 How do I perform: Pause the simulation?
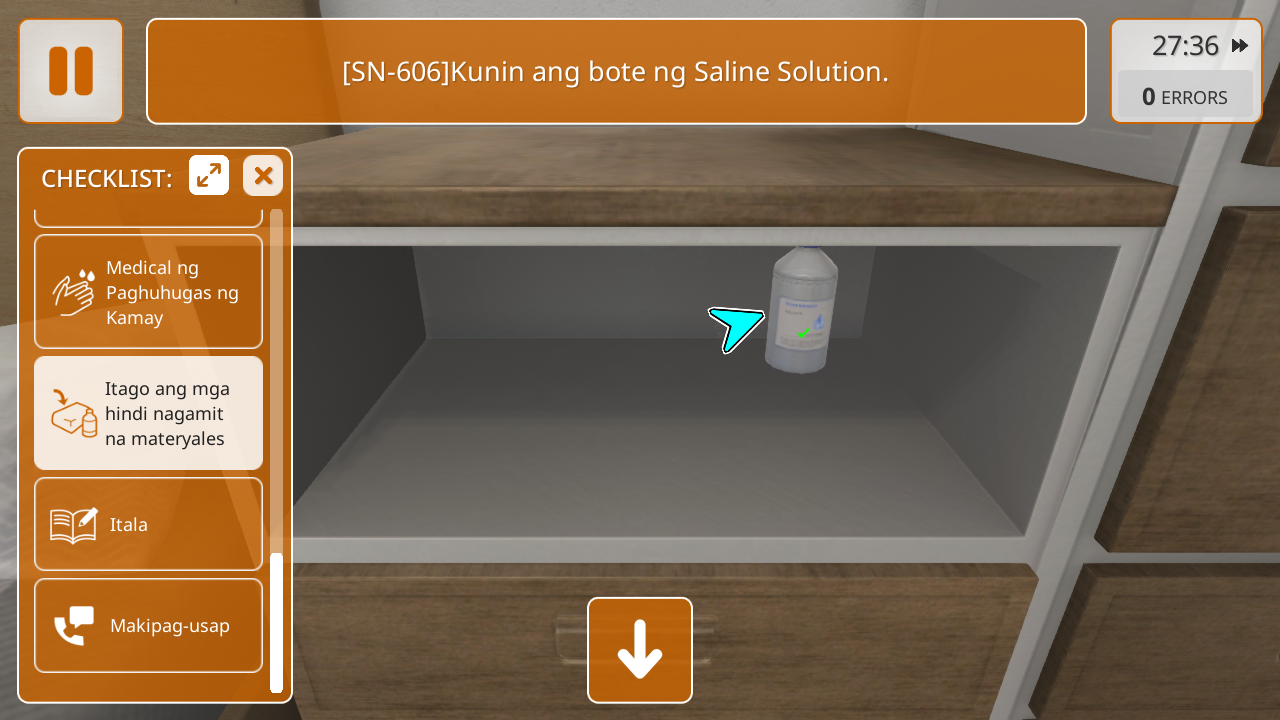[x=71, y=71]
